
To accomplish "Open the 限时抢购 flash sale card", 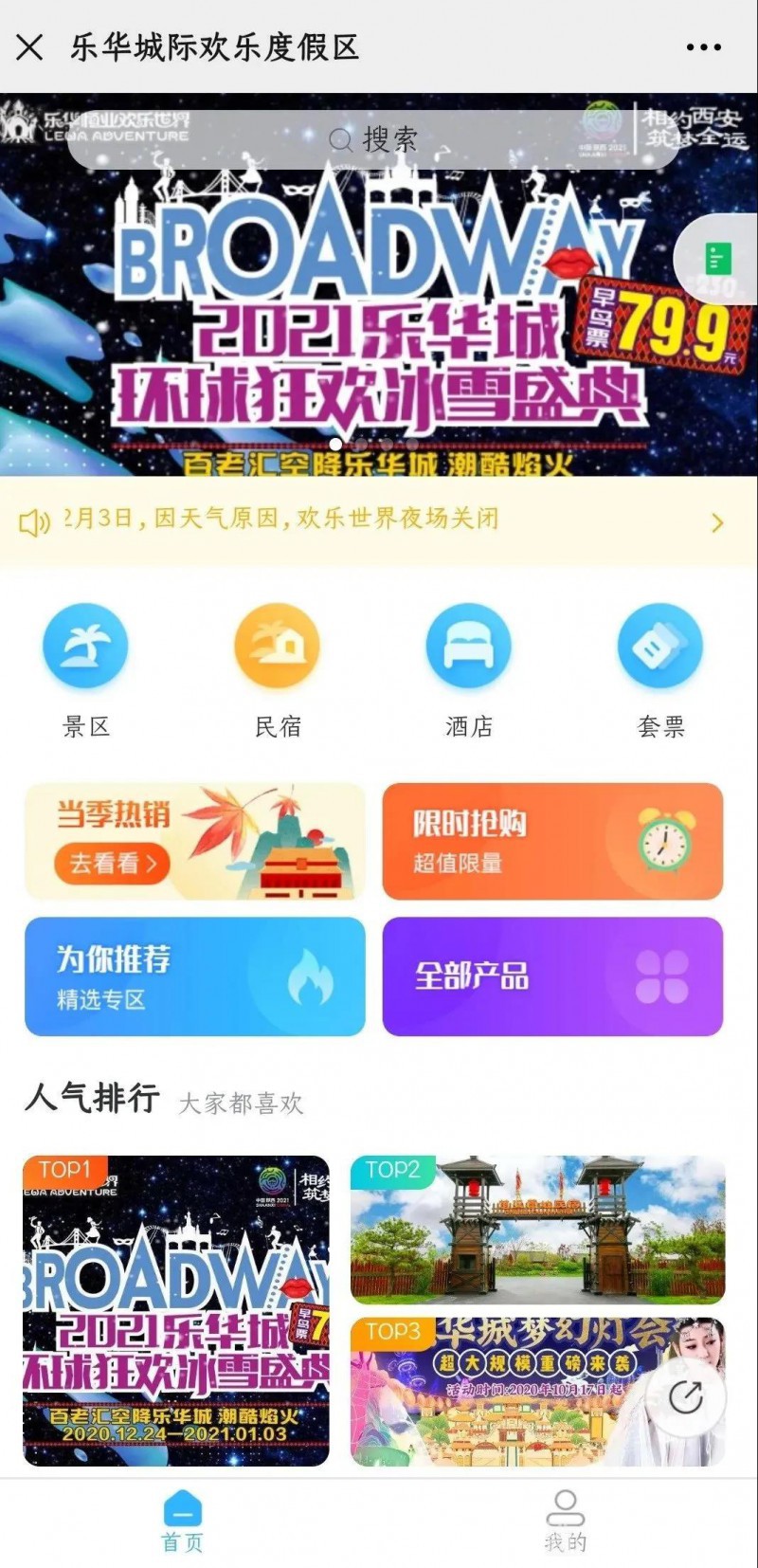I will (x=552, y=841).
